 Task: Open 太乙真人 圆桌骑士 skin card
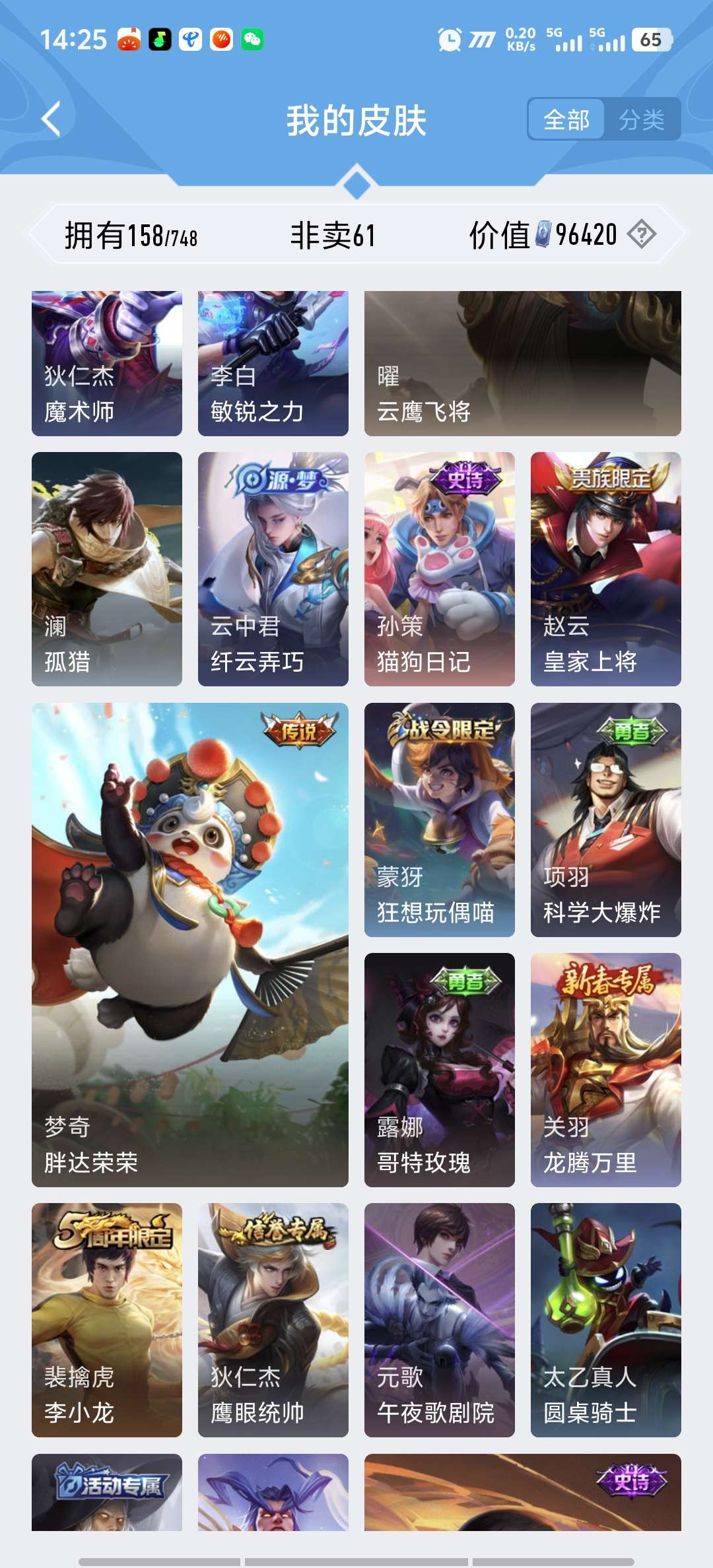pyautogui.click(x=605, y=1320)
